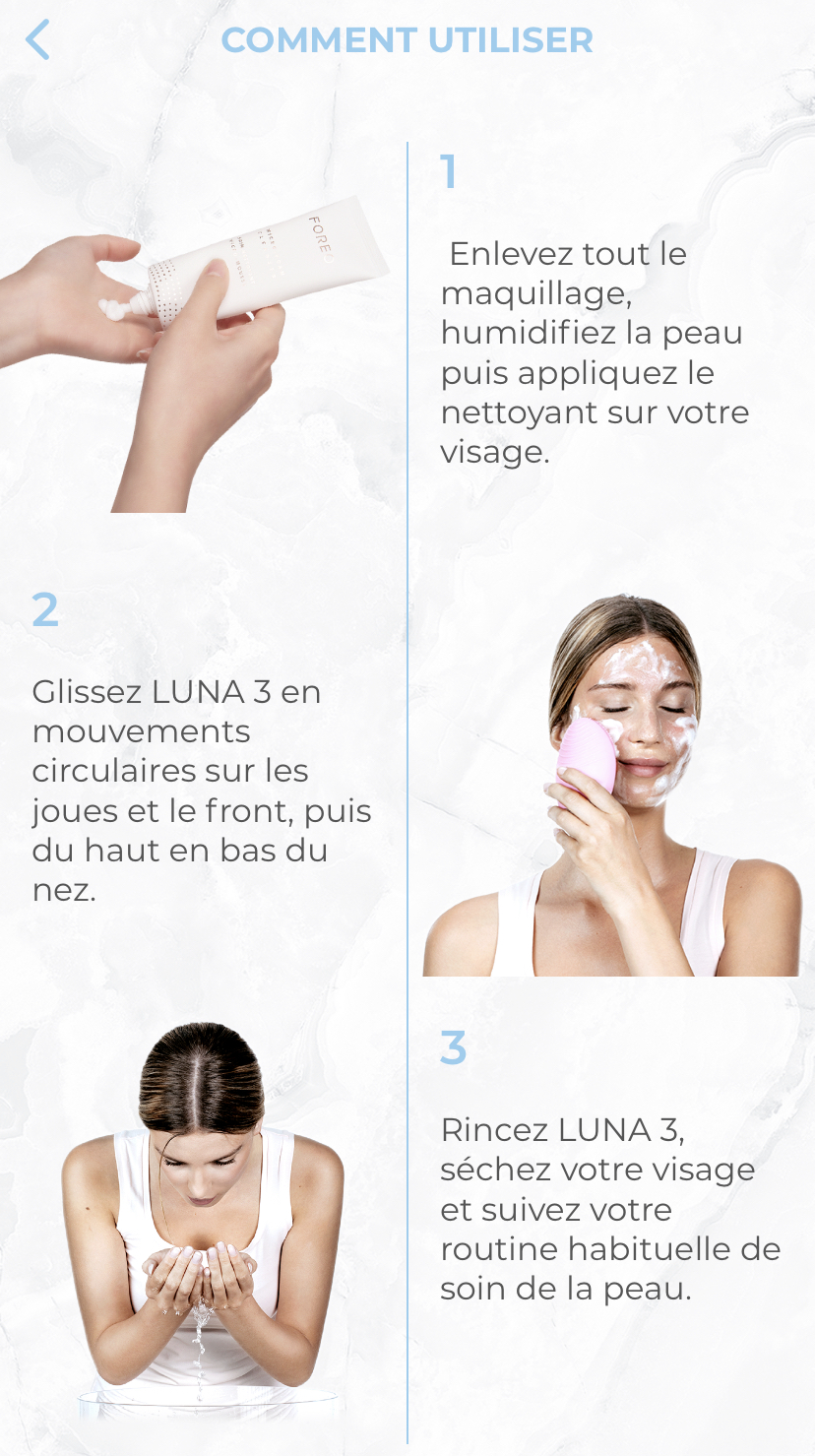Go back from Comment Utiliser screen
This screenshot has height=1456, width=815.
[37, 40]
